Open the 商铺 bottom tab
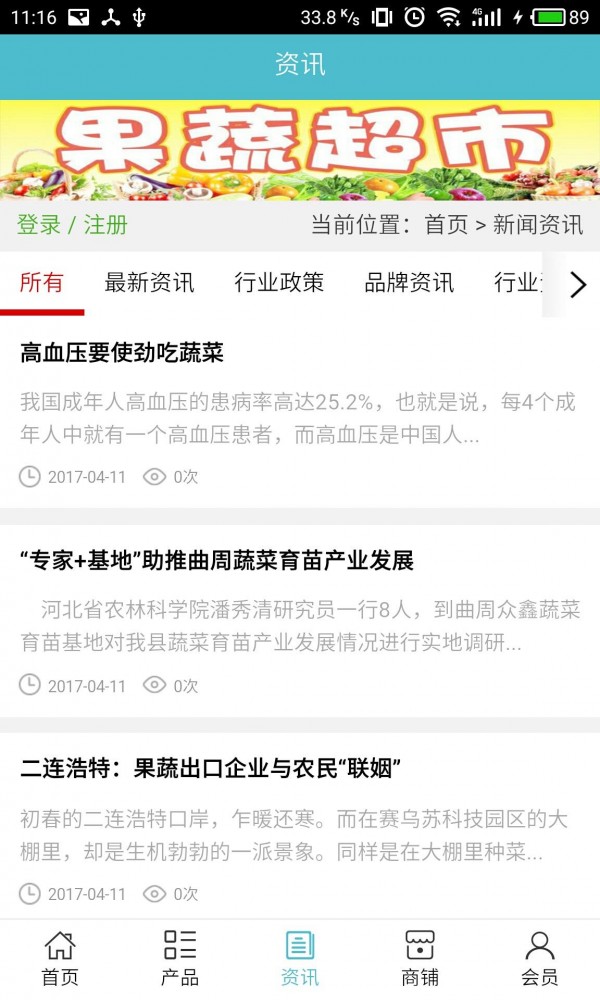The height and width of the screenshot is (1000, 600). point(420,958)
